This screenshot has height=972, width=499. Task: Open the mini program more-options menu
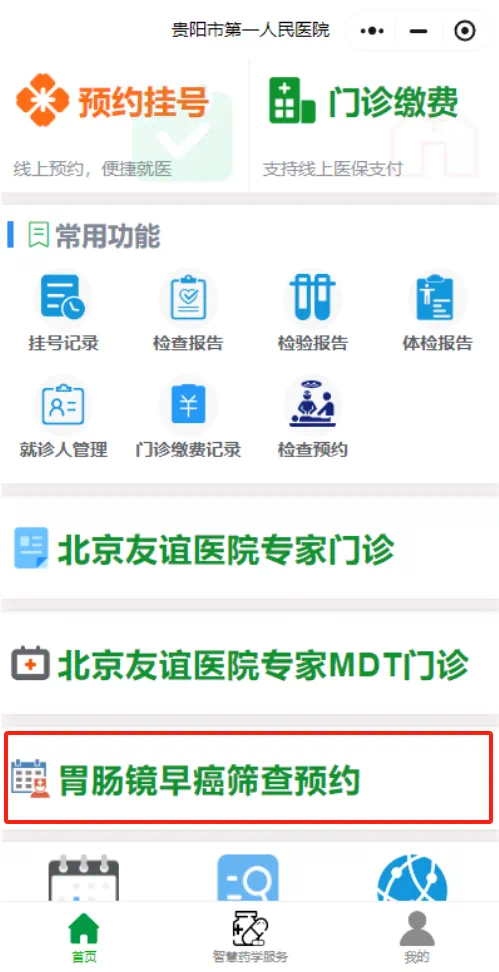pos(372,30)
